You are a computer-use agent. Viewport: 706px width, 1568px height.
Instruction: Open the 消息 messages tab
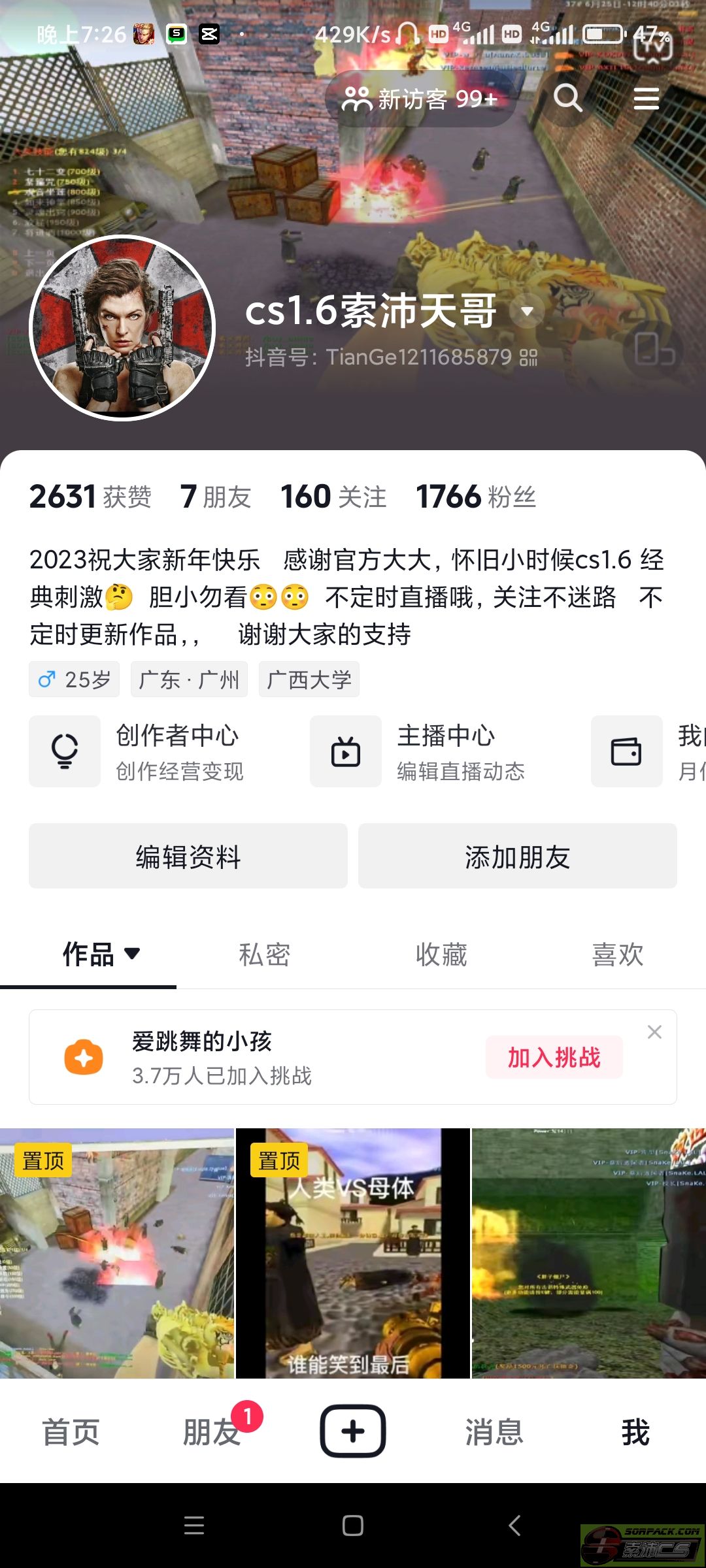click(494, 1432)
